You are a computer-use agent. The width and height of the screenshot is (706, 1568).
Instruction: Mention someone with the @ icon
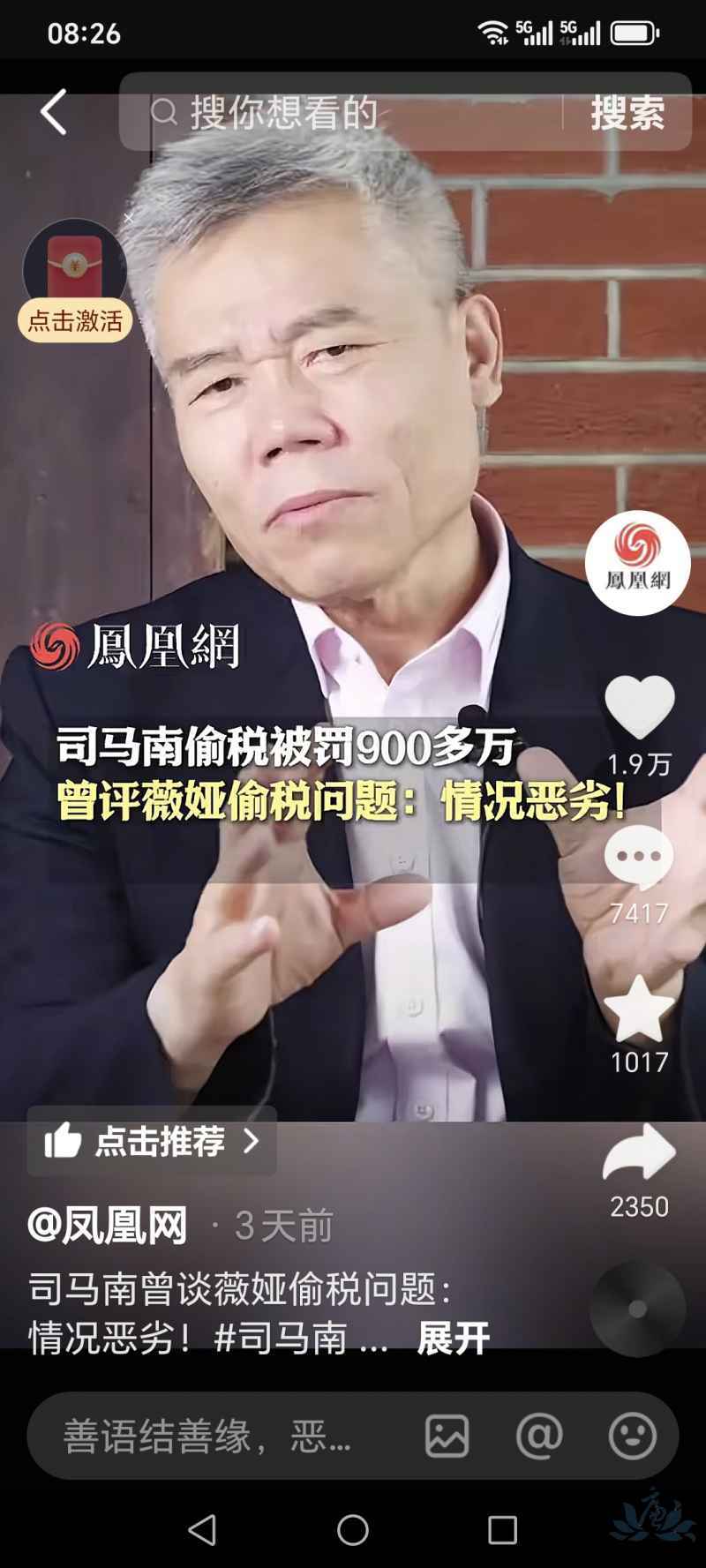(539, 1437)
